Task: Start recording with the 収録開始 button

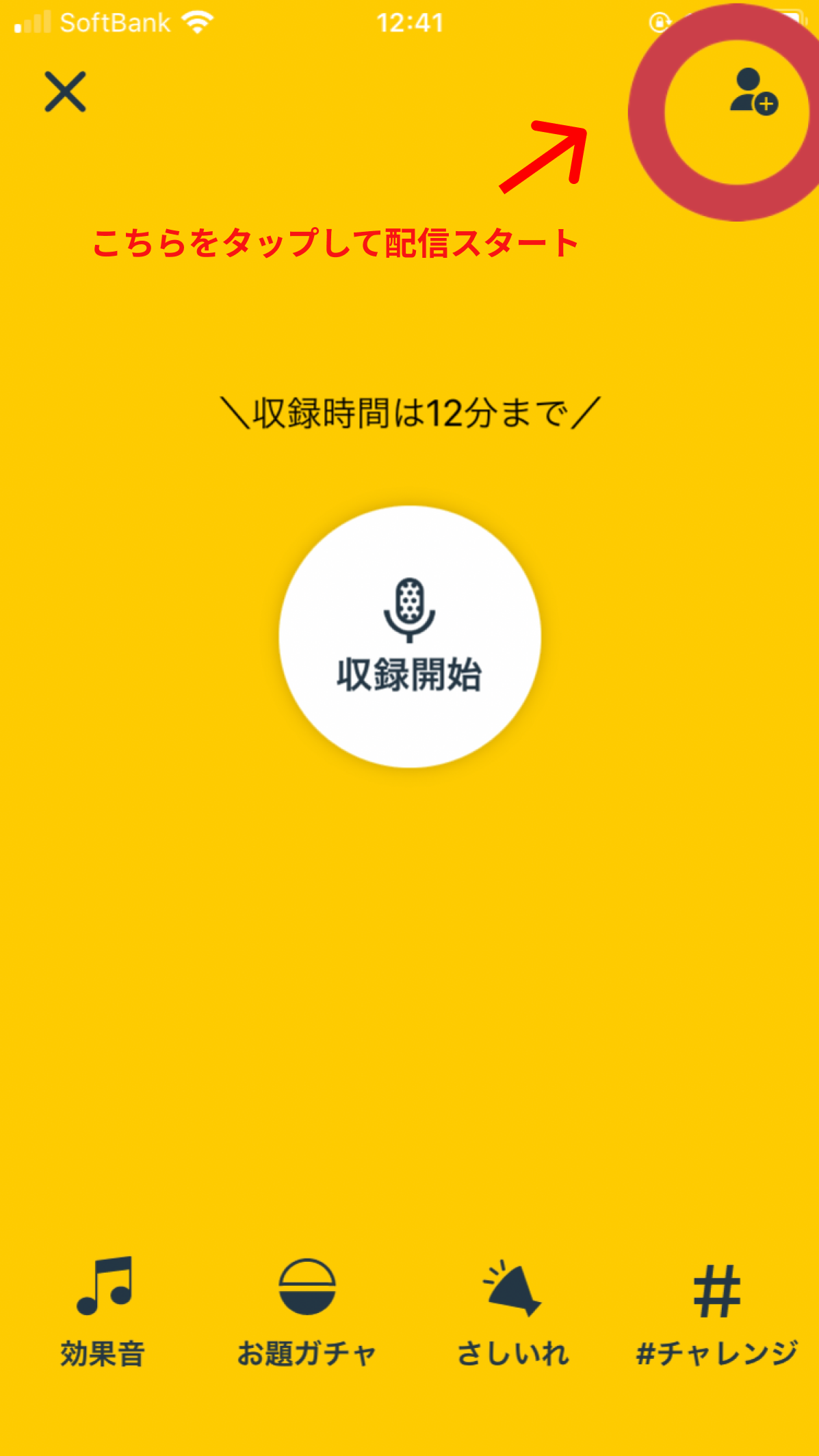Action: point(410,637)
